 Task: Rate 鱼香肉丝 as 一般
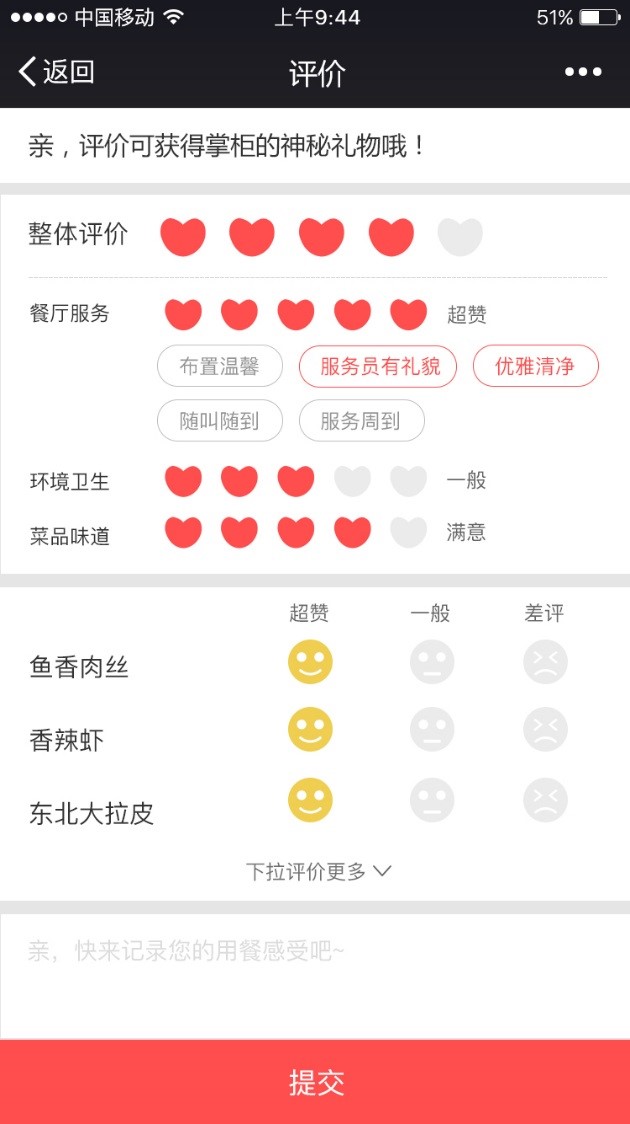(432, 662)
